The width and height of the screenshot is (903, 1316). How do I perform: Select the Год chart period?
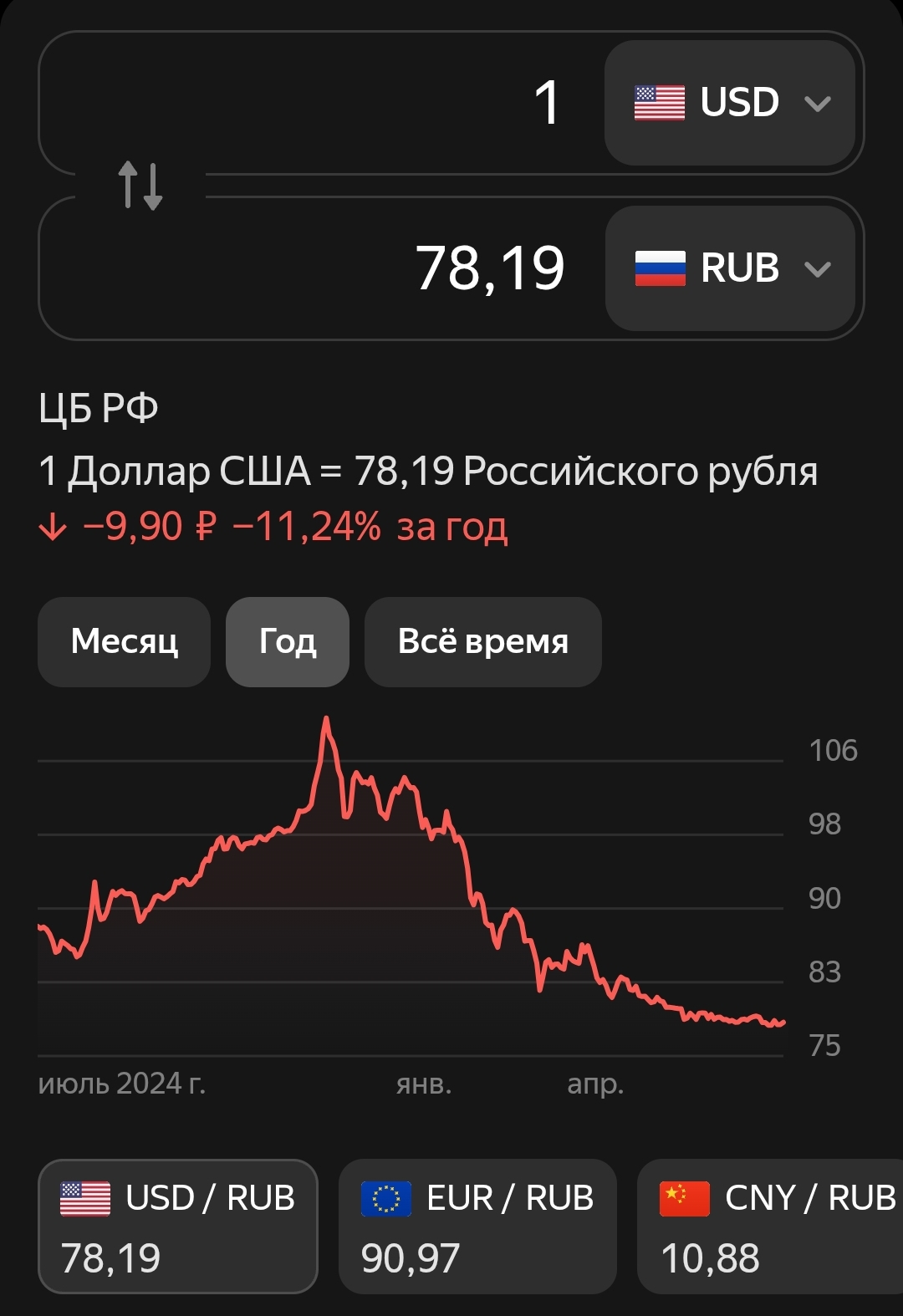pos(288,642)
